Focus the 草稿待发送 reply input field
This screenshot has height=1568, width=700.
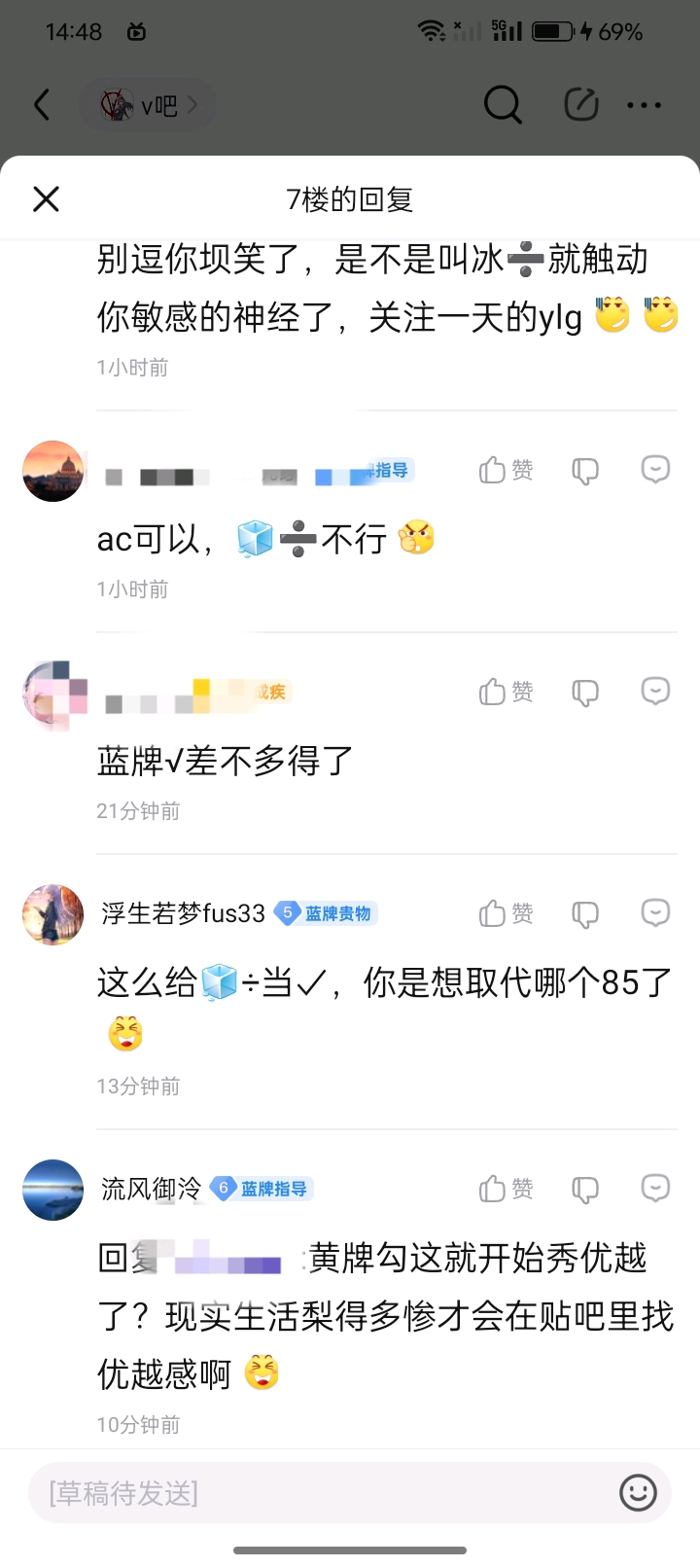(x=321, y=1493)
